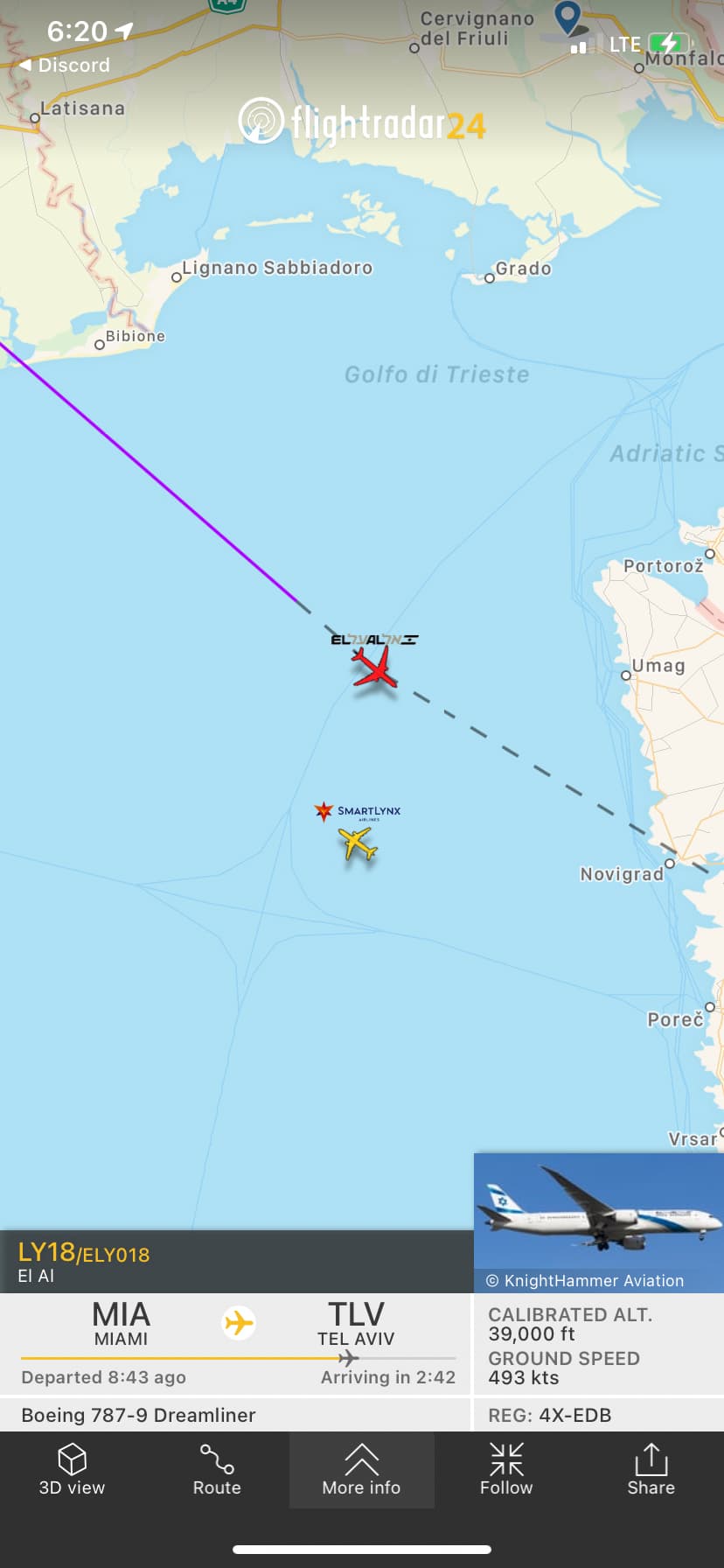
Task: Open 3D view of the flight
Action: [72, 1470]
